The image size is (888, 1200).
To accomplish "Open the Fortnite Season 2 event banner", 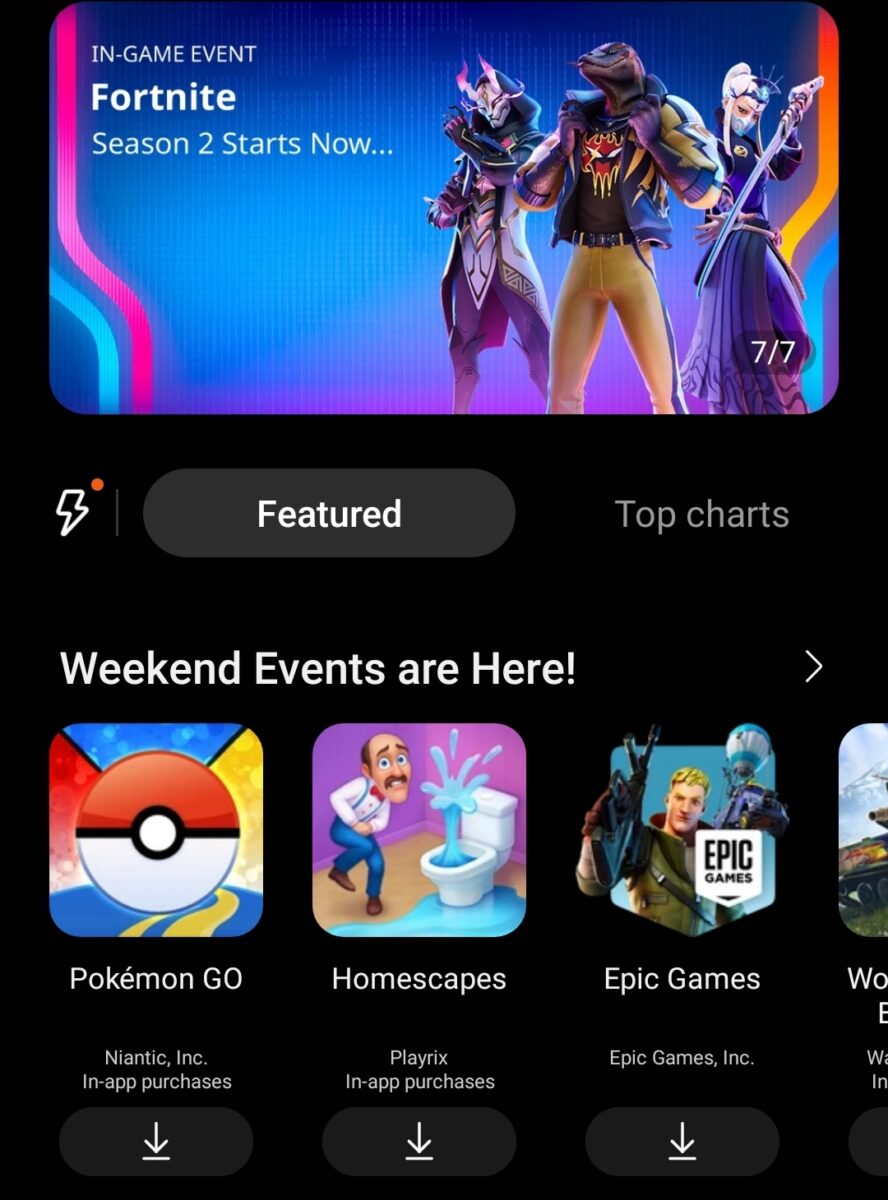I will pyautogui.click(x=443, y=208).
